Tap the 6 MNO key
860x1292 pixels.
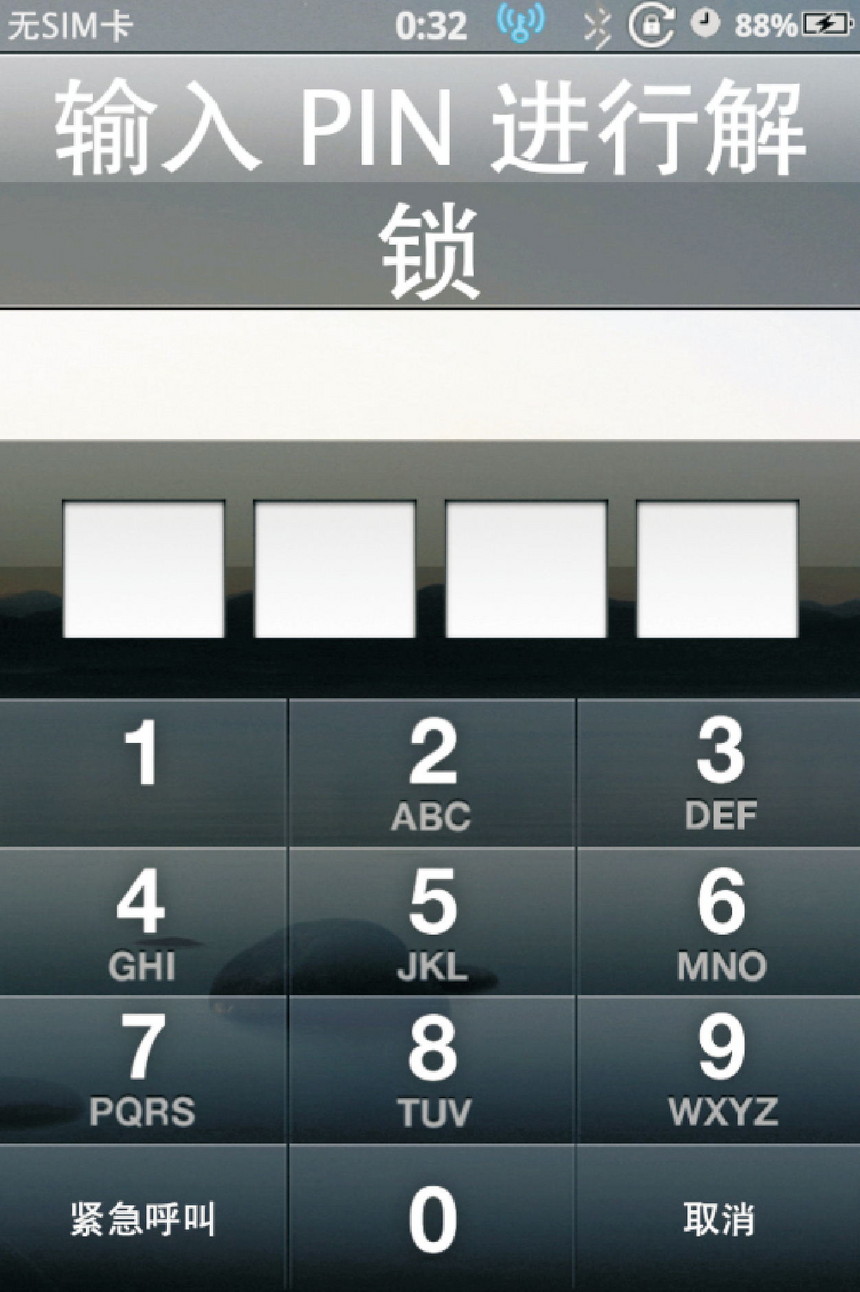click(x=719, y=921)
